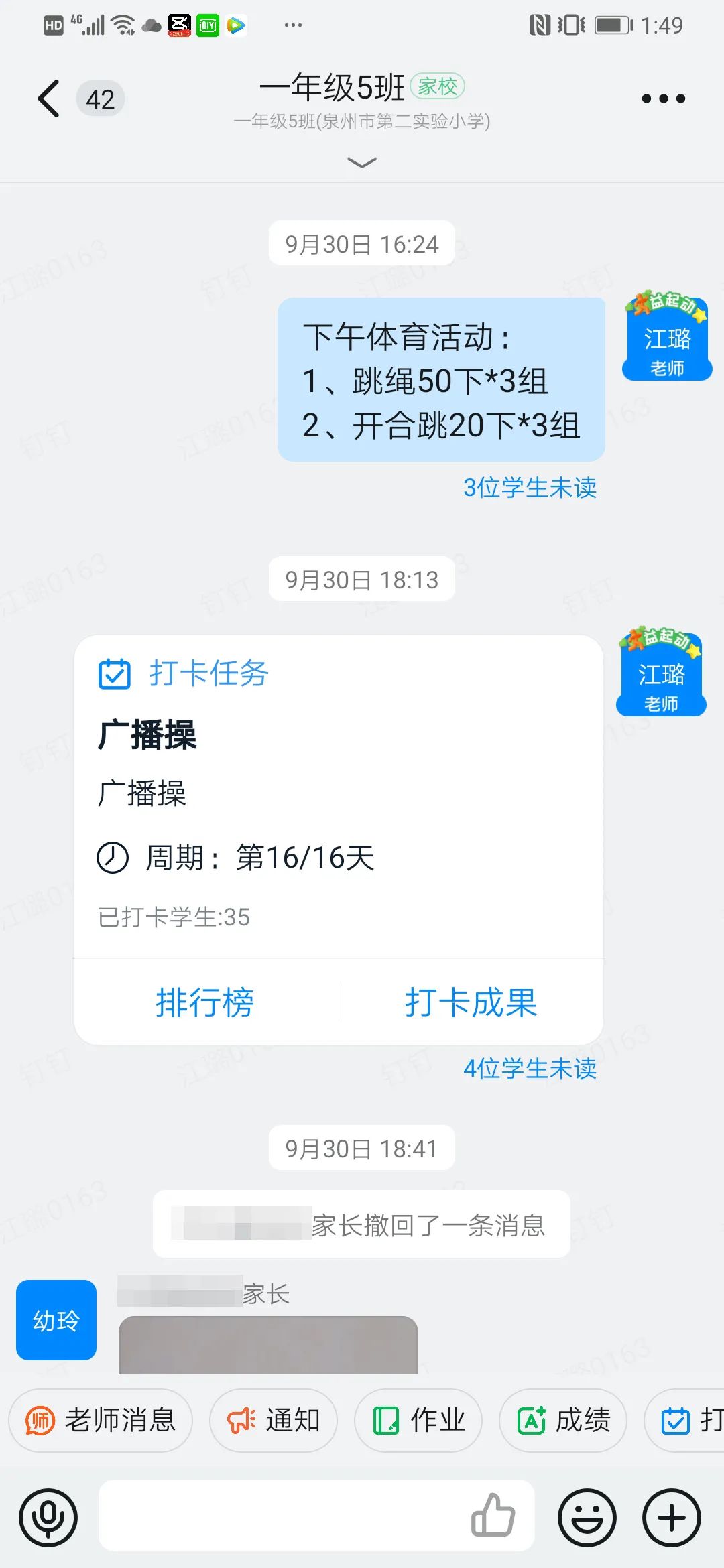Go back to the conversation list
Viewport: 724px width, 1568px height.
click(x=48, y=99)
